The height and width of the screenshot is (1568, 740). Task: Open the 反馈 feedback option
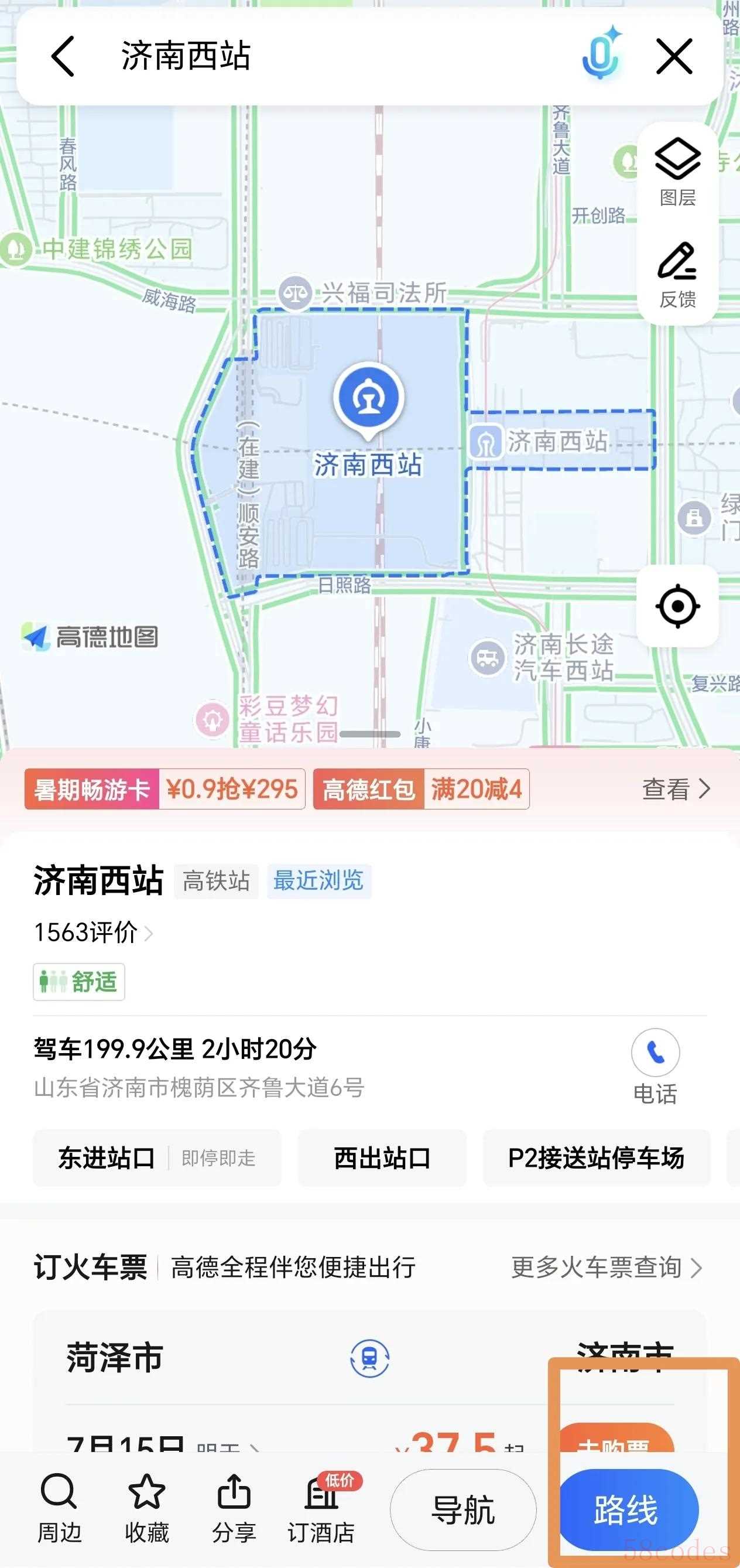677,274
